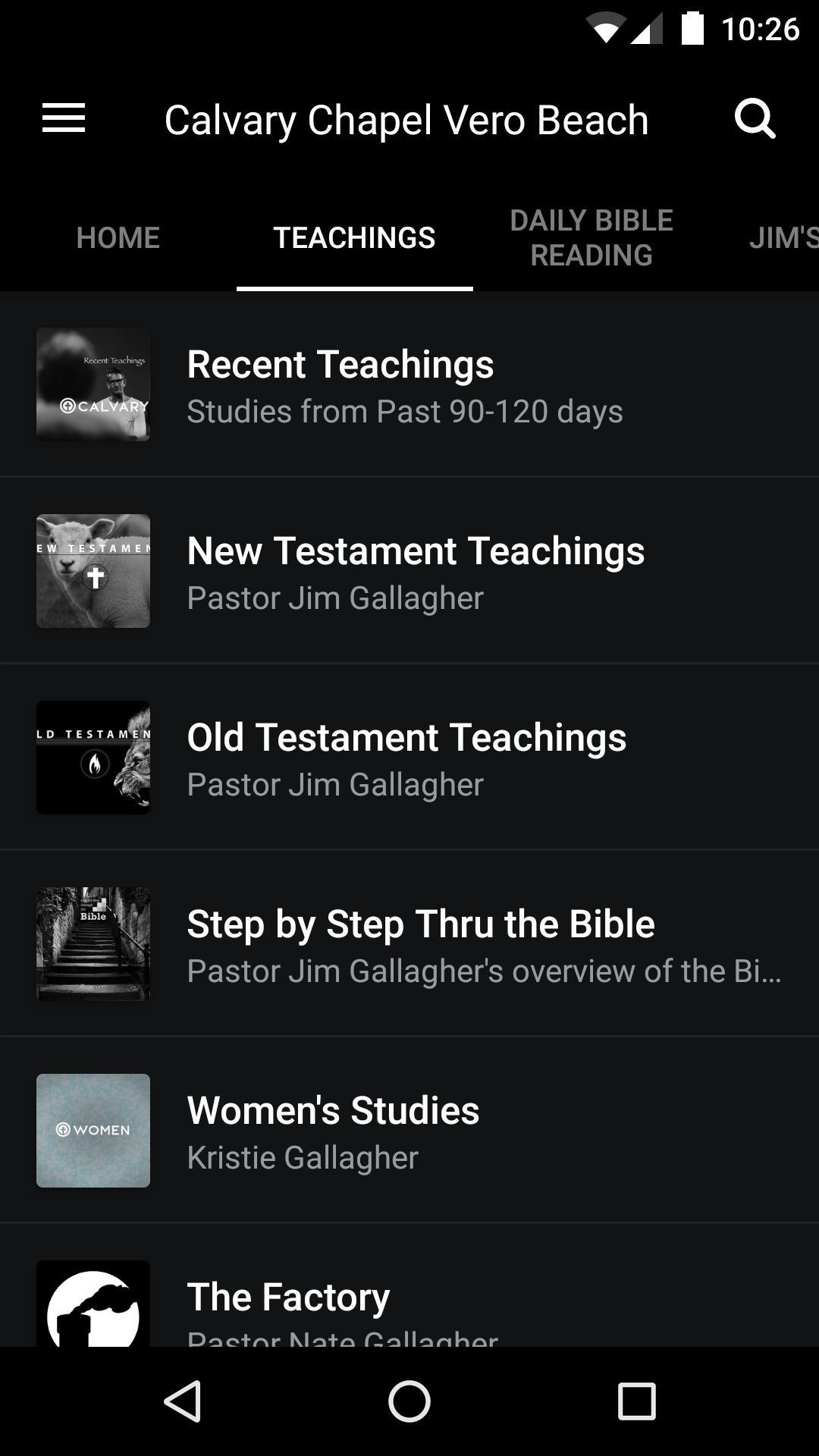This screenshot has width=819, height=1456.
Task: Go to the device home screen
Action: [x=409, y=1401]
